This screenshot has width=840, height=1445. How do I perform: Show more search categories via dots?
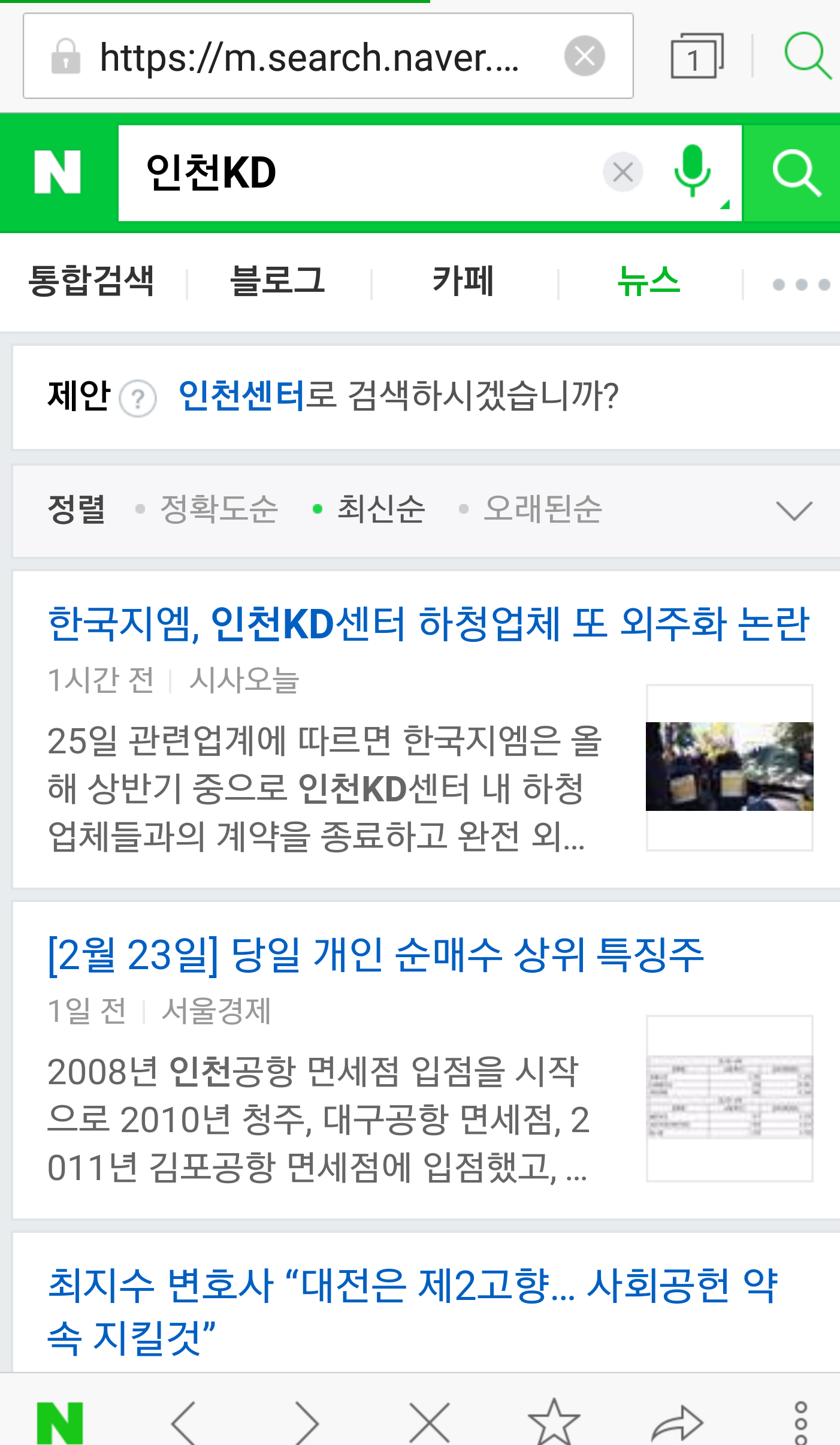(x=800, y=284)
